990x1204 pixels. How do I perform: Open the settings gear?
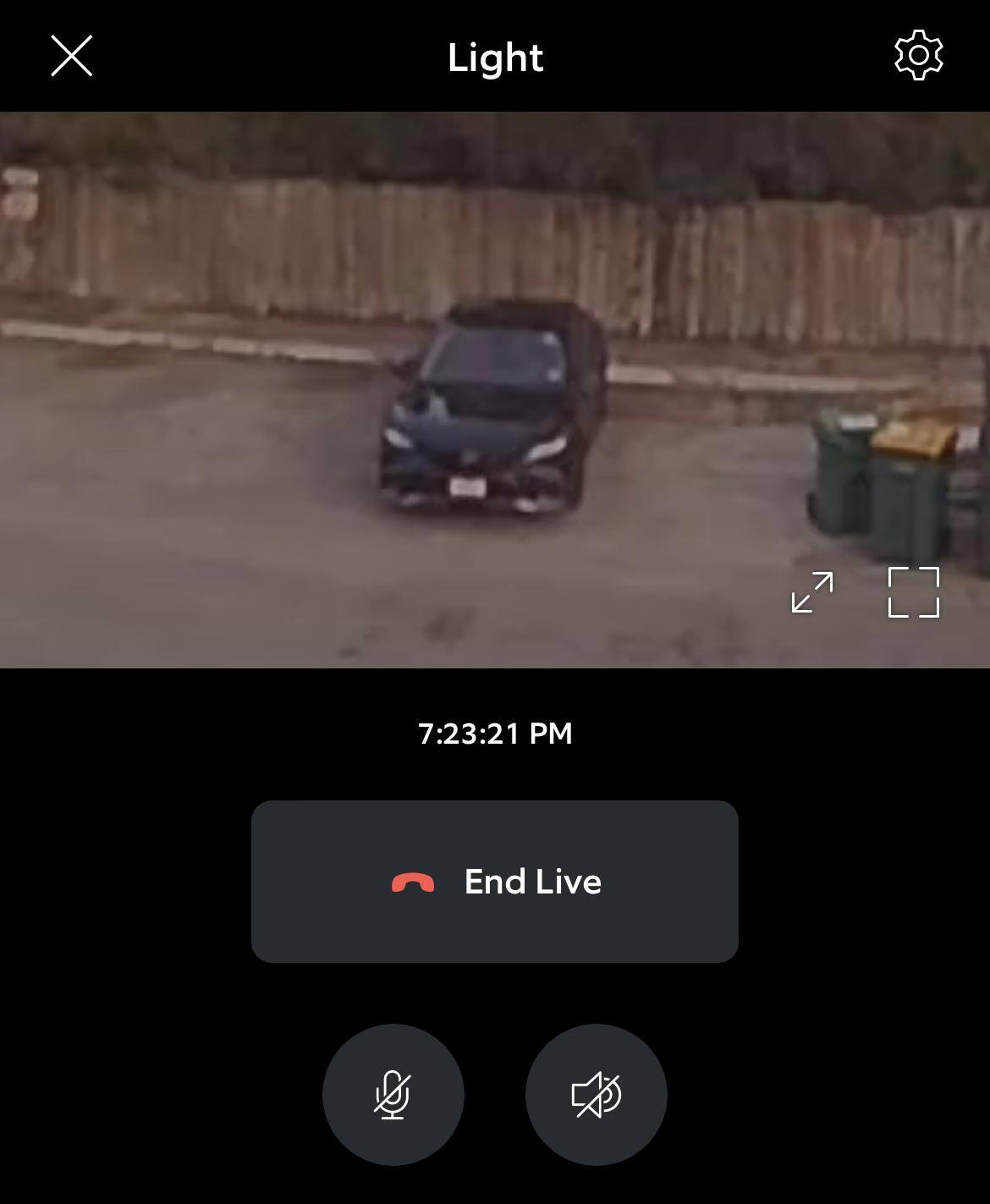tap(918, 56)
